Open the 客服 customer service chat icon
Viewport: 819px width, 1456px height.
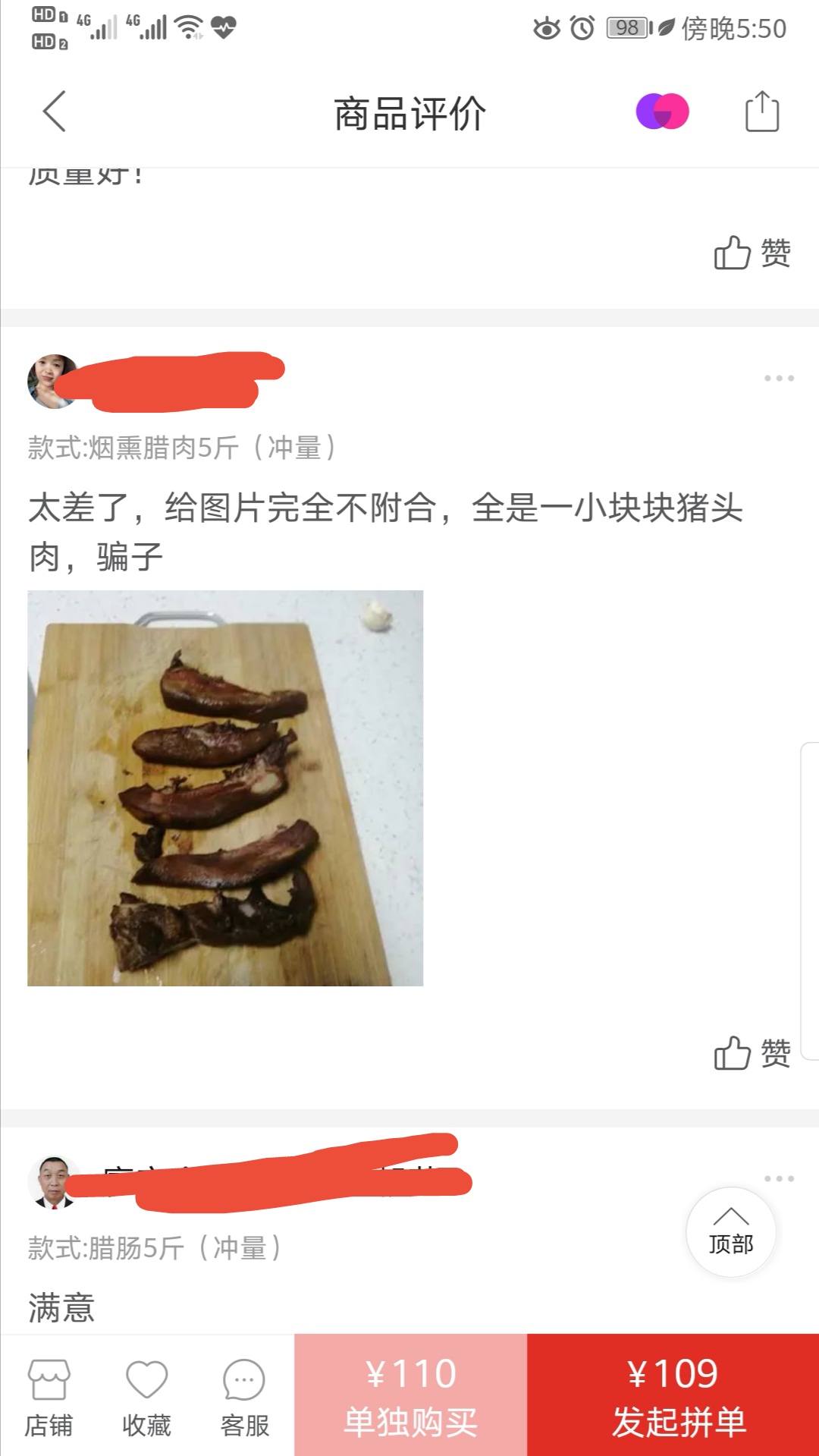tap(241, 1396)
